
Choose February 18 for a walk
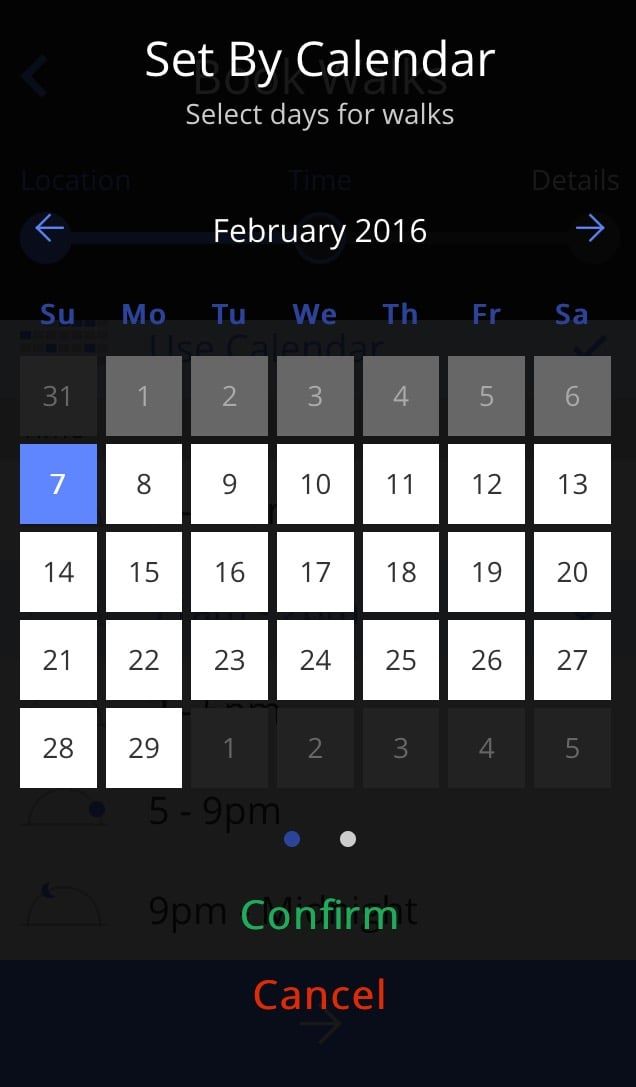[401, 572]
